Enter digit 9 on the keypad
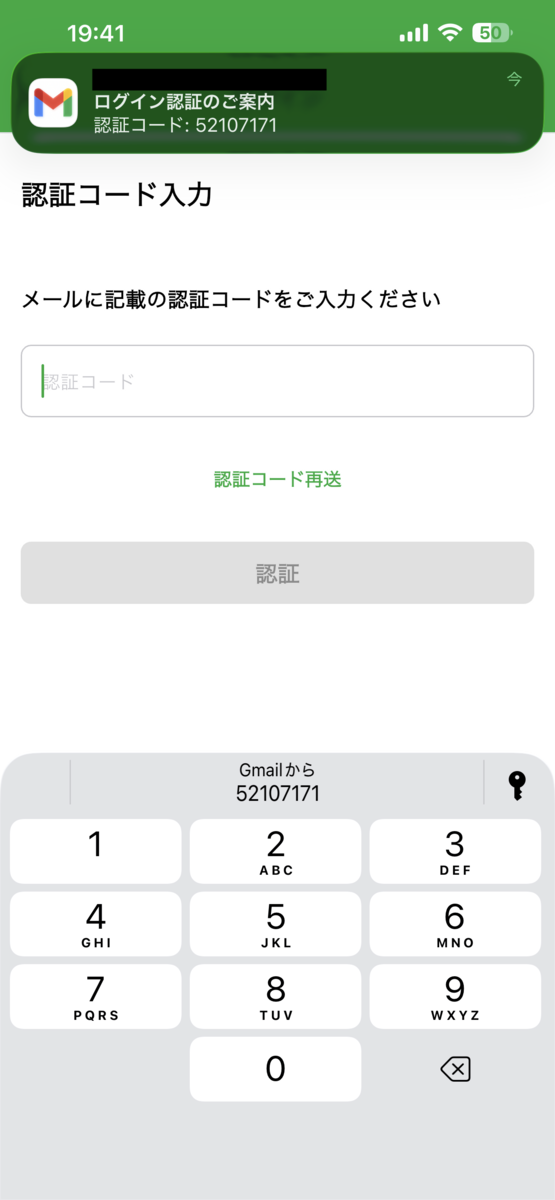 (x=455, y=997)
